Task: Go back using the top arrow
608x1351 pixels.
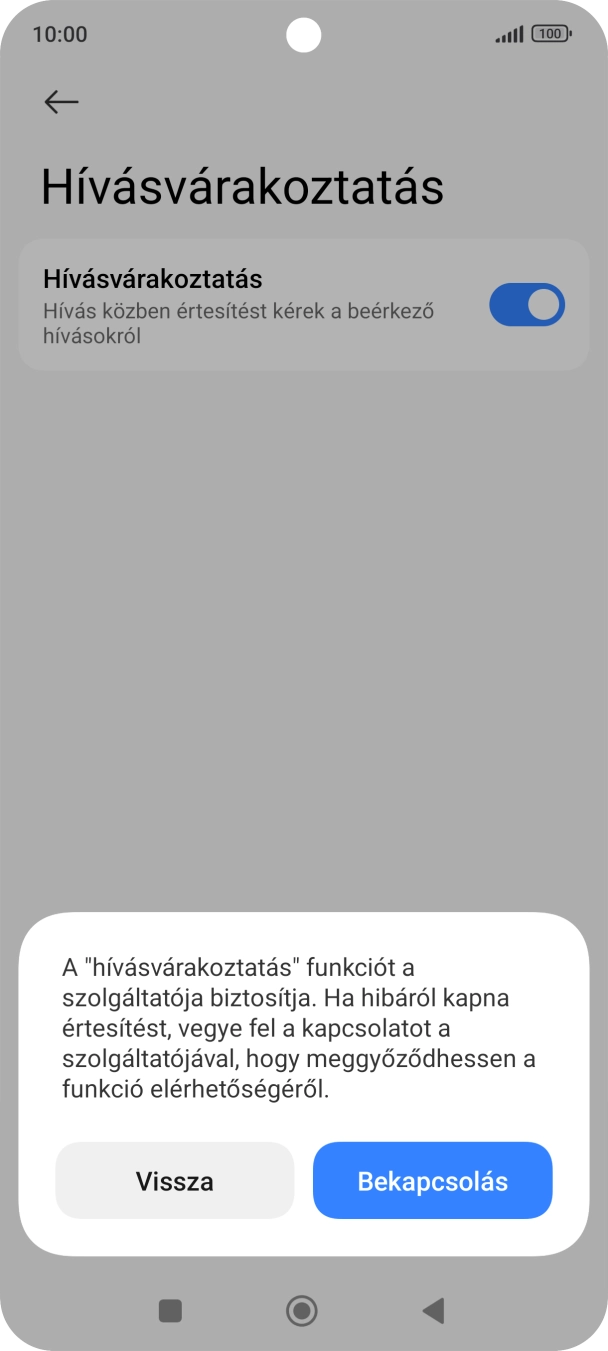Action: 61,101
